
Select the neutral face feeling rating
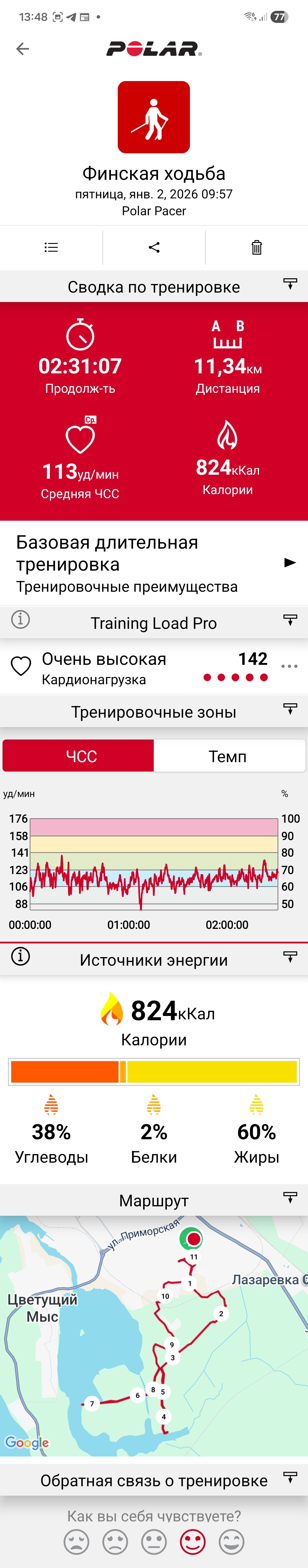(x=154, y=1542)
